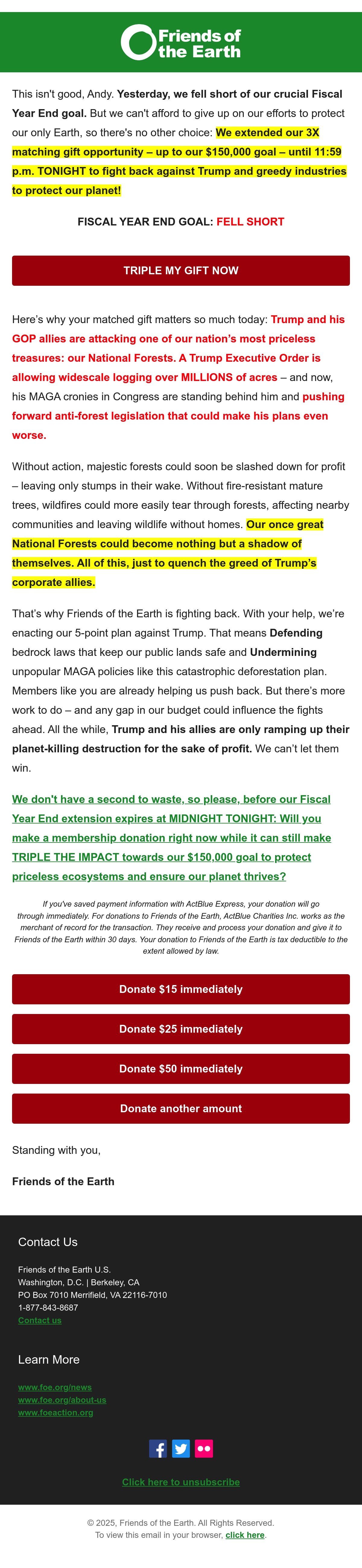Go to www.foeaction.org

[56, 1413]
